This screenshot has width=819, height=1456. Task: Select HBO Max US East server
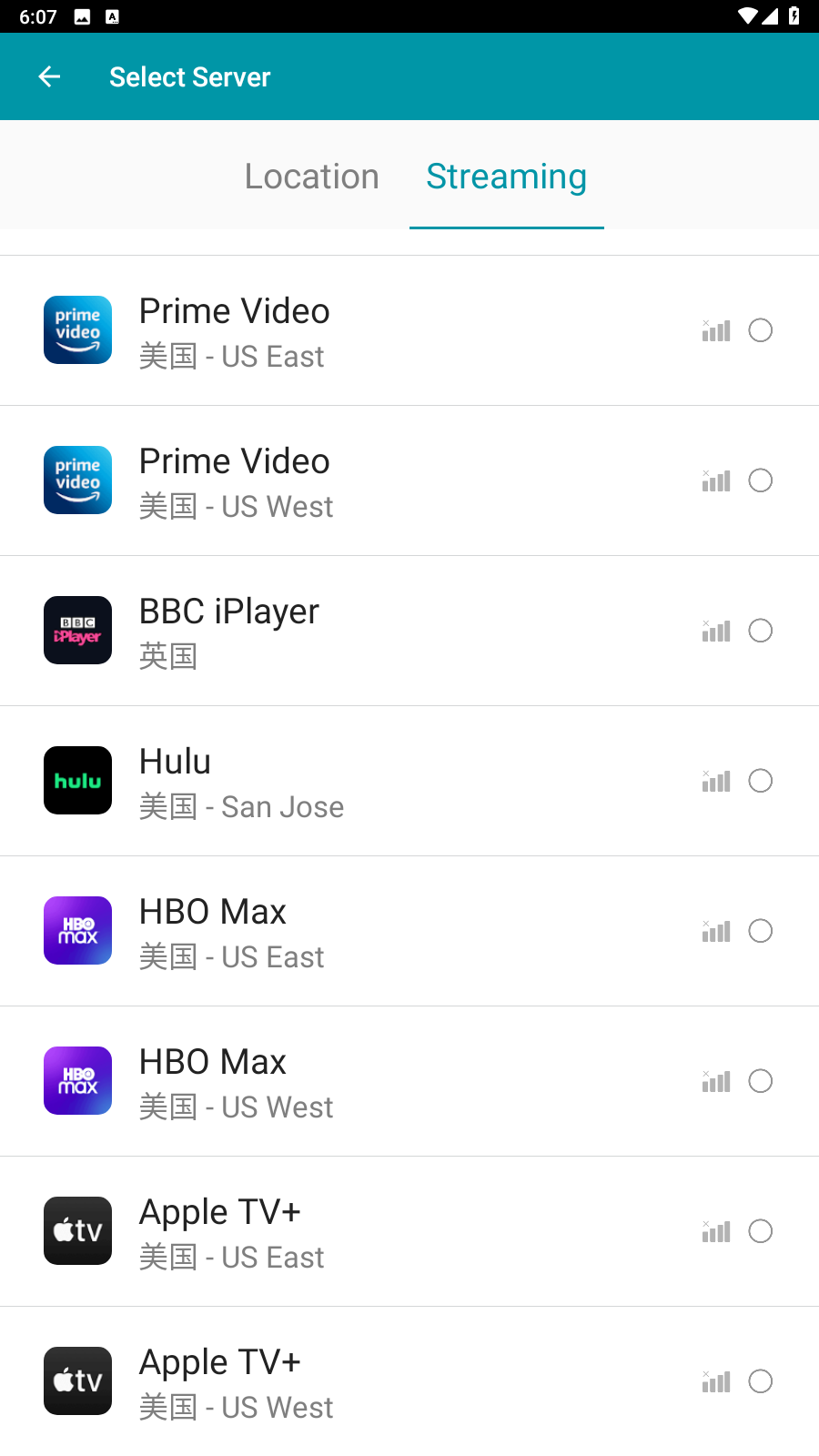click(761, 931)
